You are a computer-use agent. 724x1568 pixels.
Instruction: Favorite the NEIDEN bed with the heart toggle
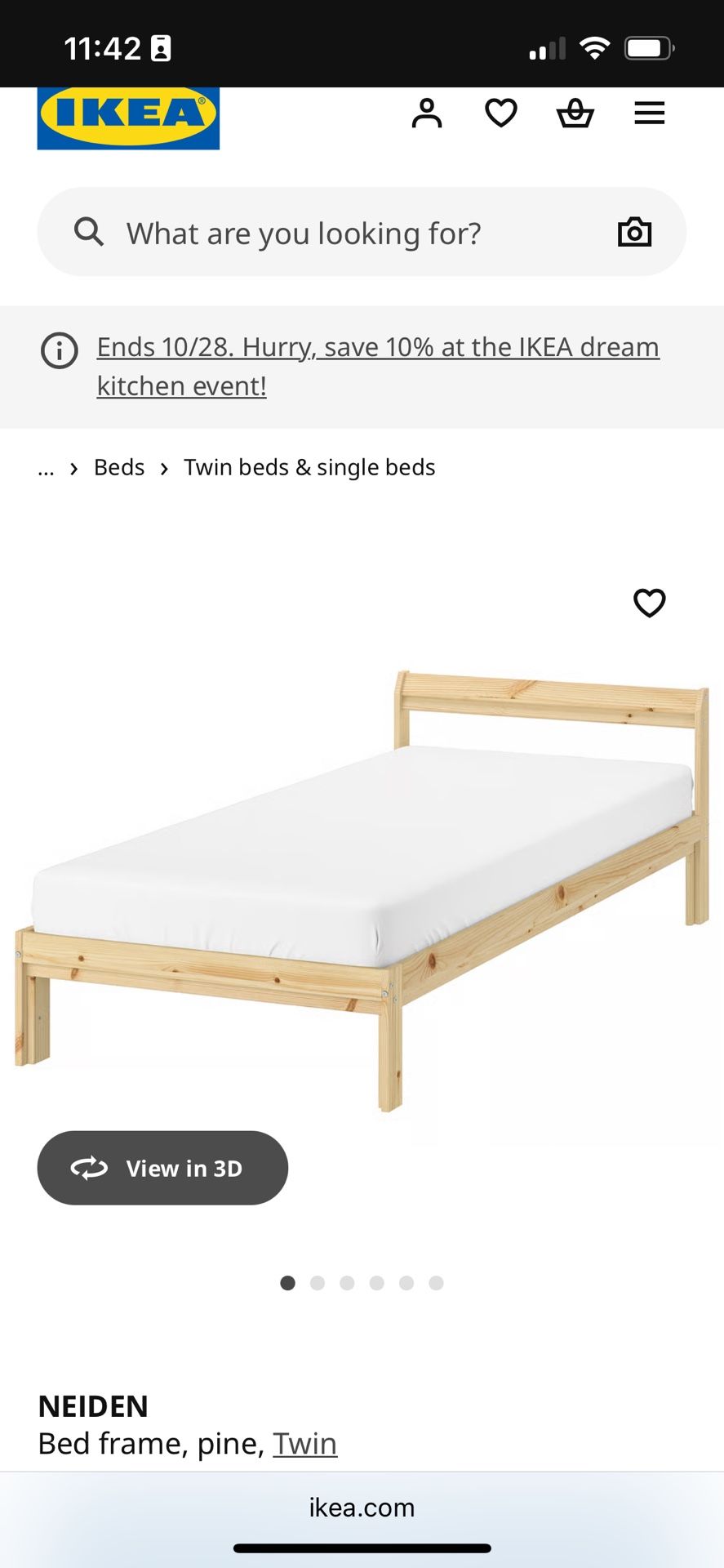650,604
